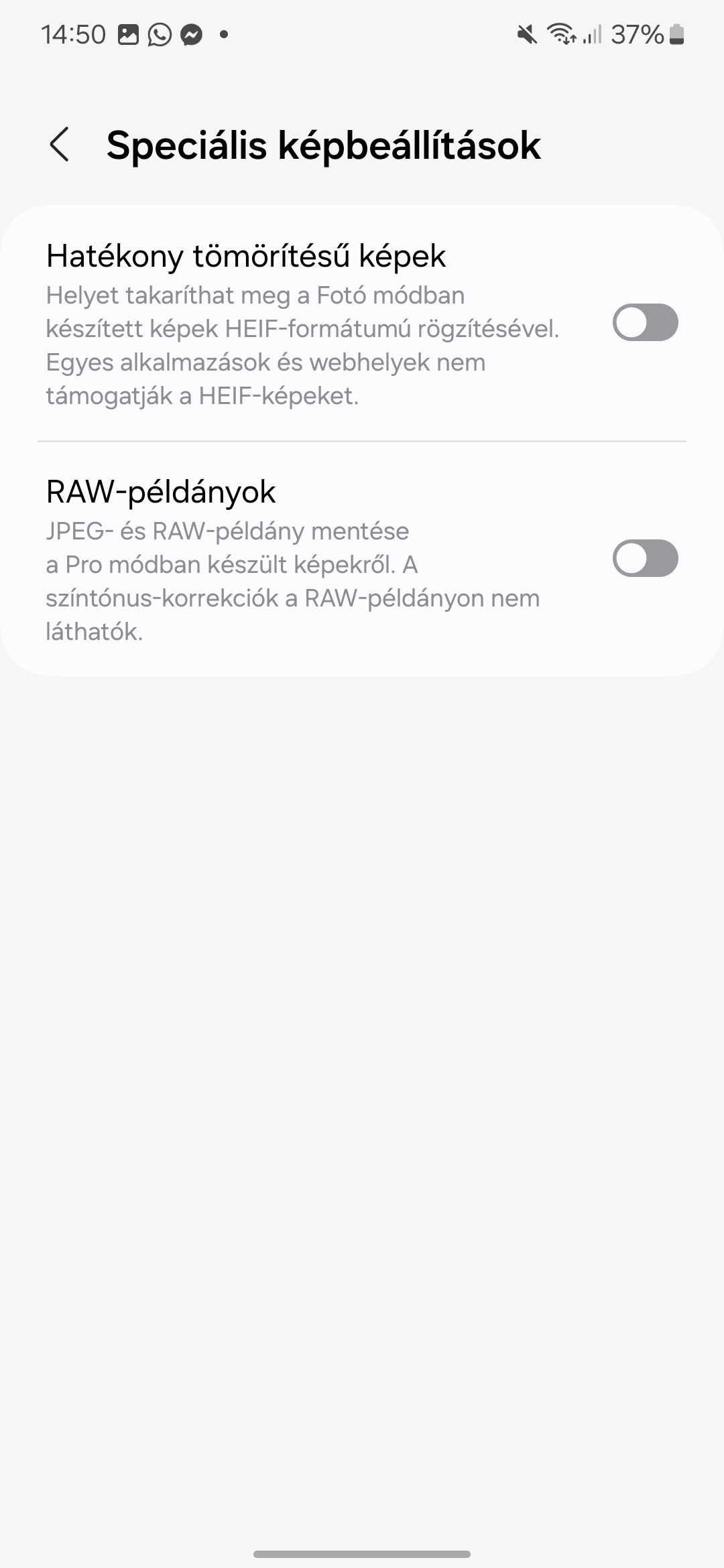This screenshot has width=724, height=1568.
Task: Turn on RAW-példányok switch
Action: click(x=645, y=558)
